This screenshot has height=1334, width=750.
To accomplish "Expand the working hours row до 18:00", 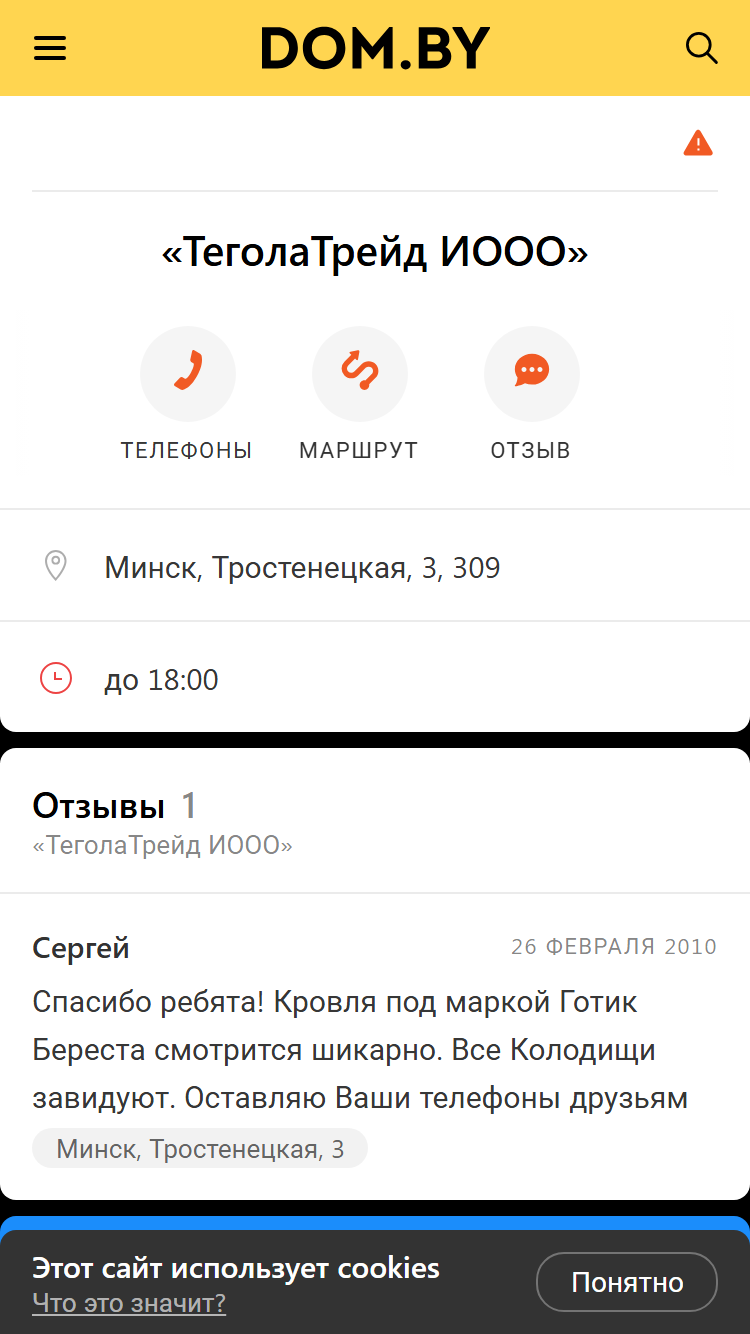I will pos(375,678).
